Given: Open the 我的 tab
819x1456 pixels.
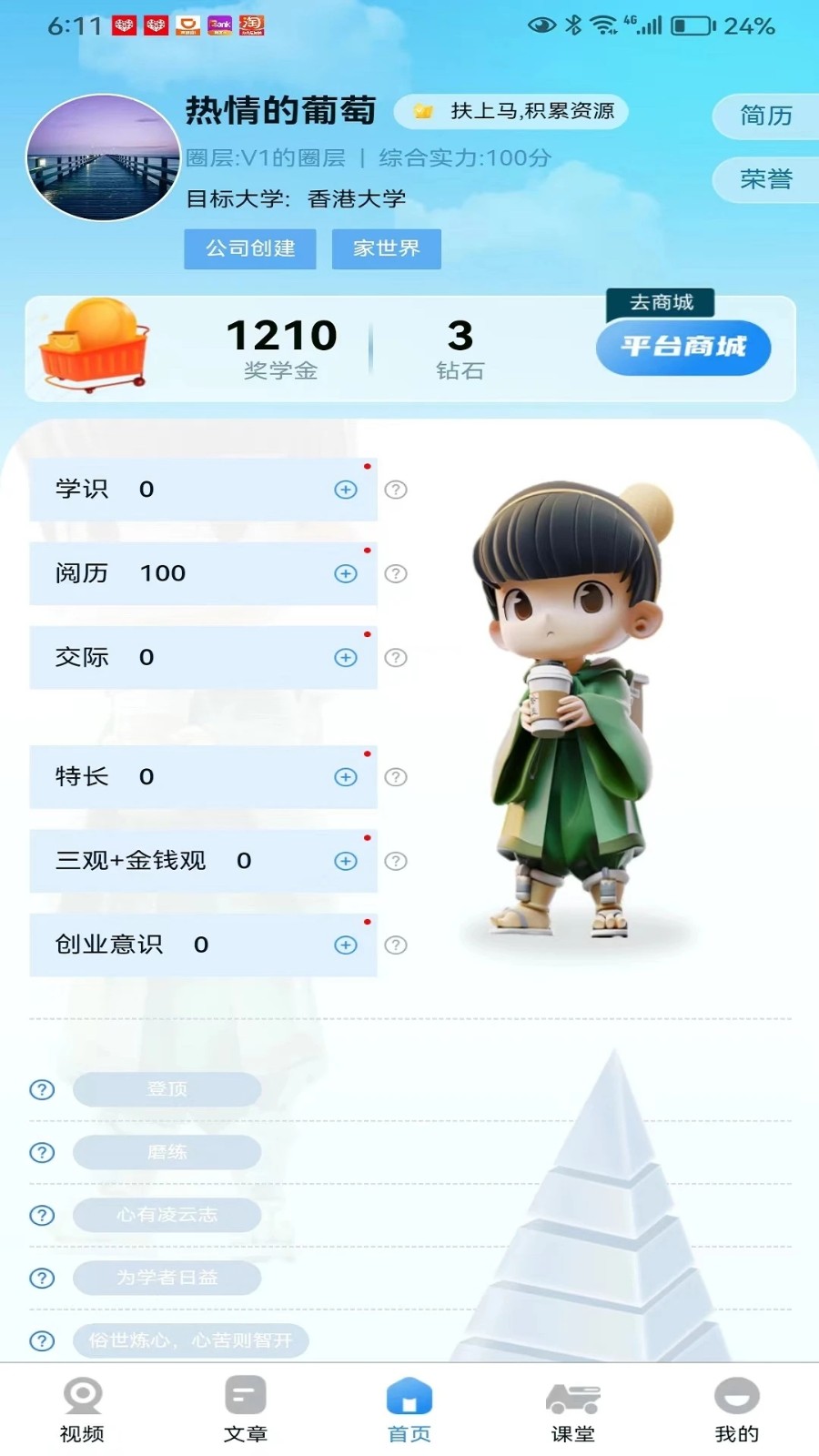Looking at the screenshot, I should pos(737,1410).
